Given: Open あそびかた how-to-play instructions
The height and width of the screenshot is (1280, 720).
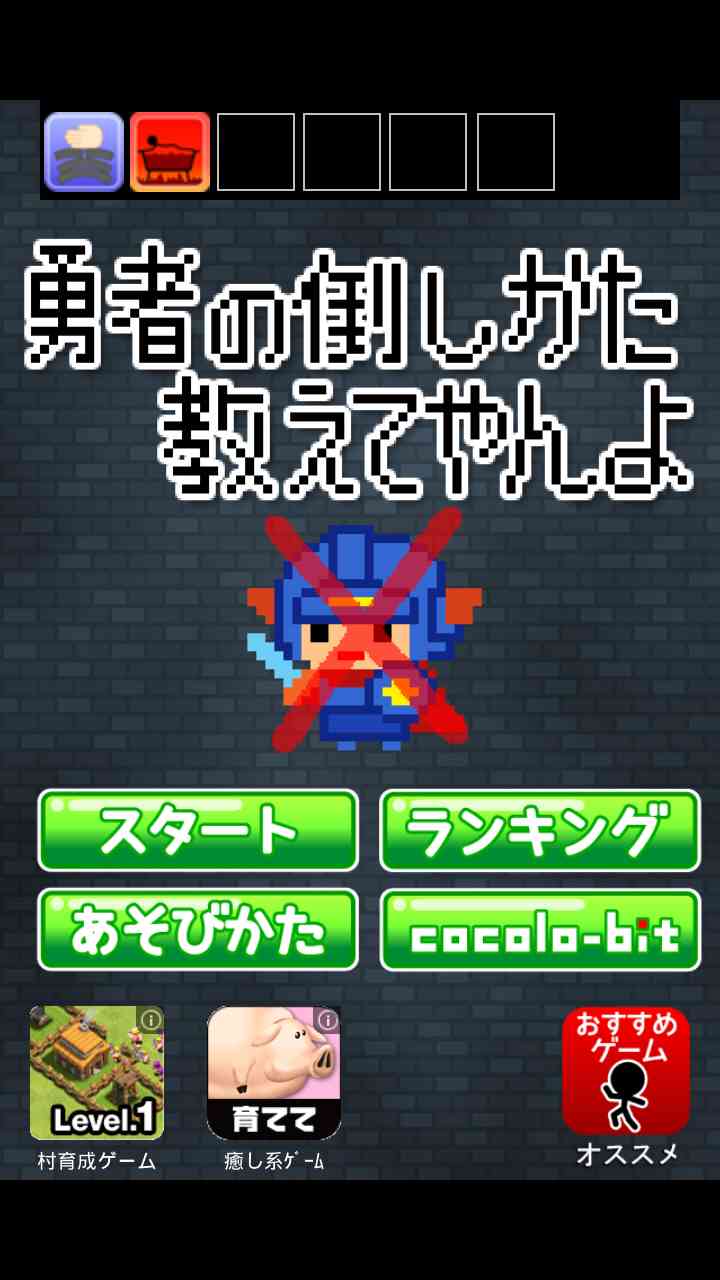Looking at the screenshot, I should click(x=198, y=930).
